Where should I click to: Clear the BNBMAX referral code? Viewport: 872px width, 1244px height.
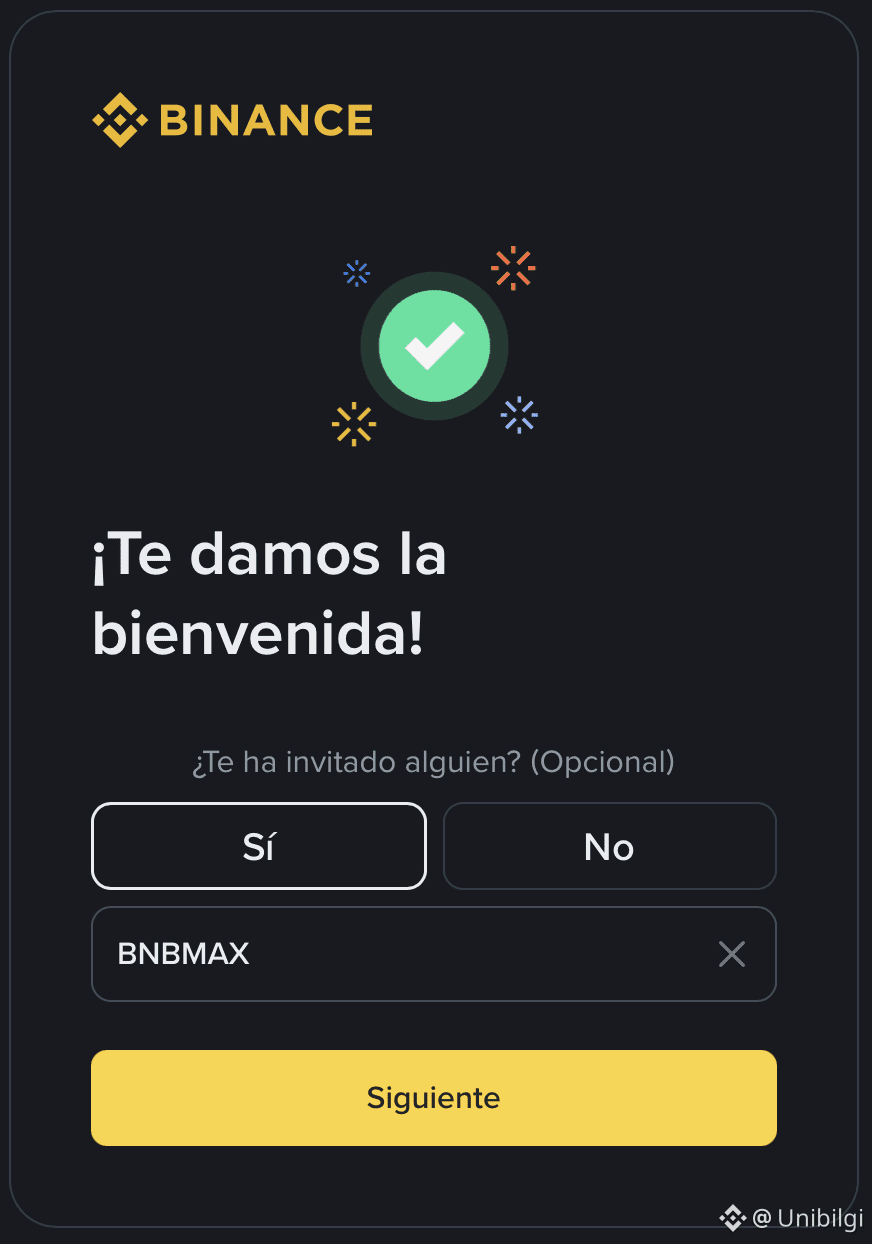732,954
